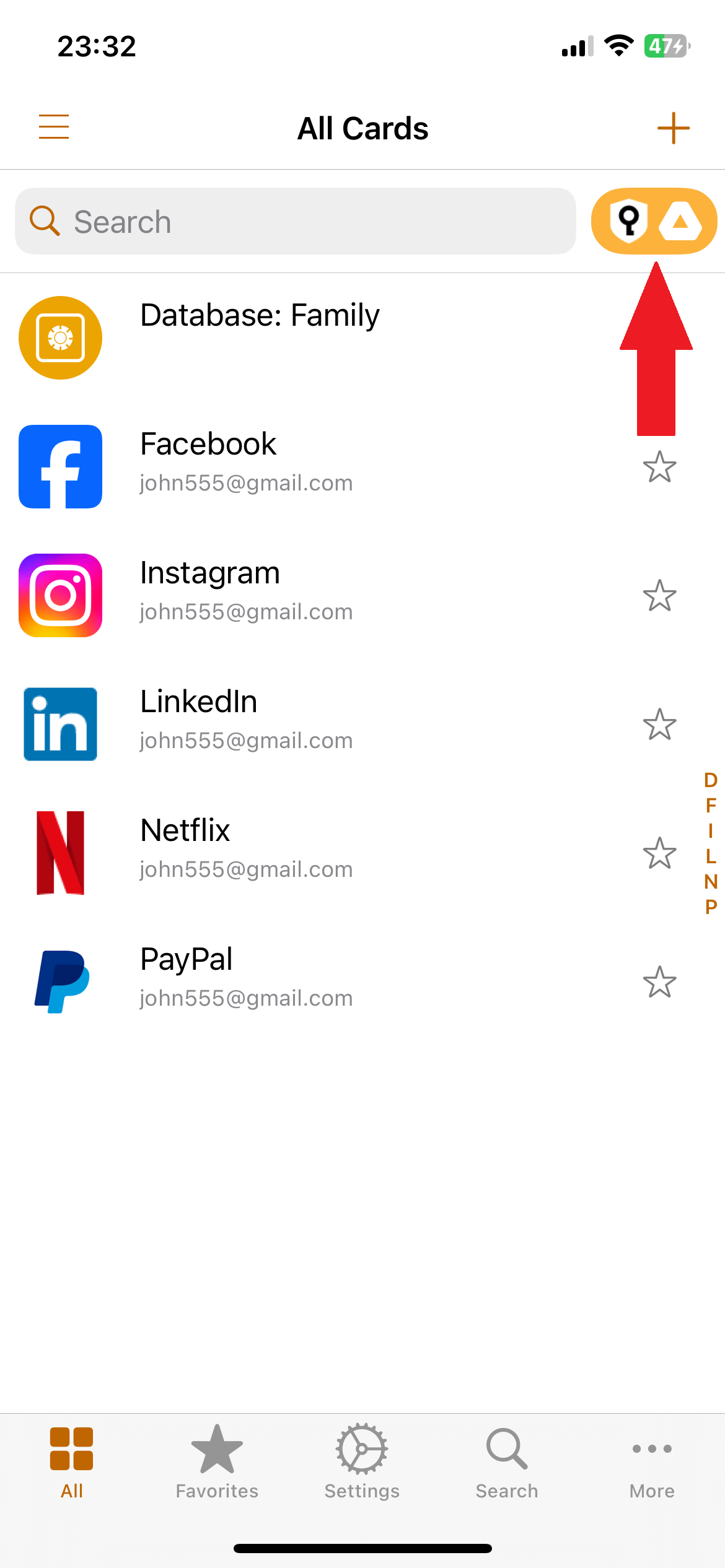Jump to letter N in the index

pyautogui.click(x=711, y=881)
